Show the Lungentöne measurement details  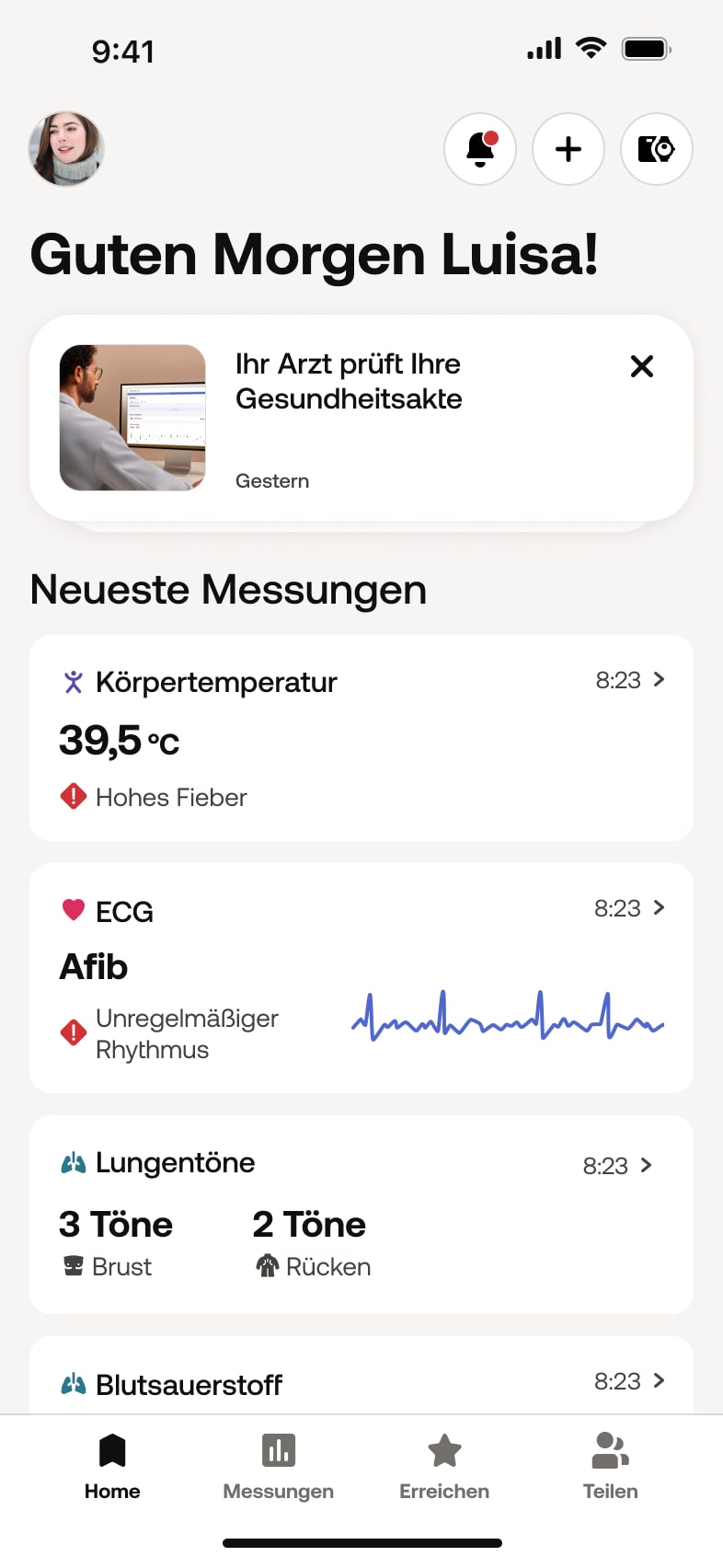tap(361, 1215)
